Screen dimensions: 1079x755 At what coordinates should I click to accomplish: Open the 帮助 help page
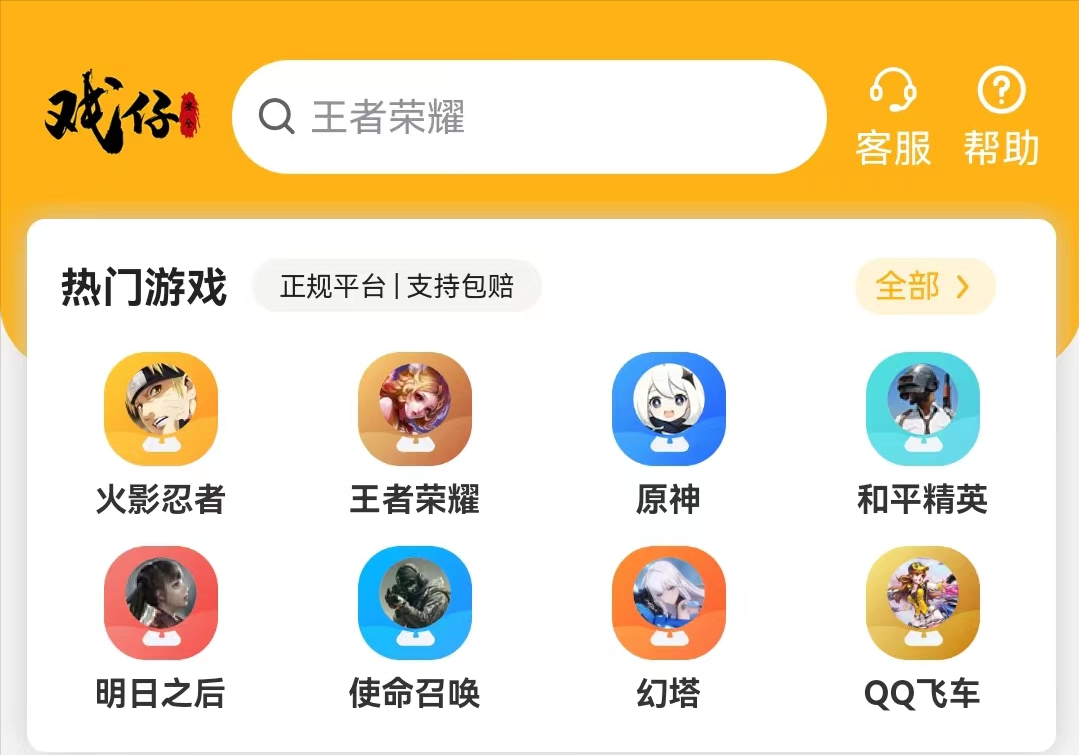(x=1001, y=117)
